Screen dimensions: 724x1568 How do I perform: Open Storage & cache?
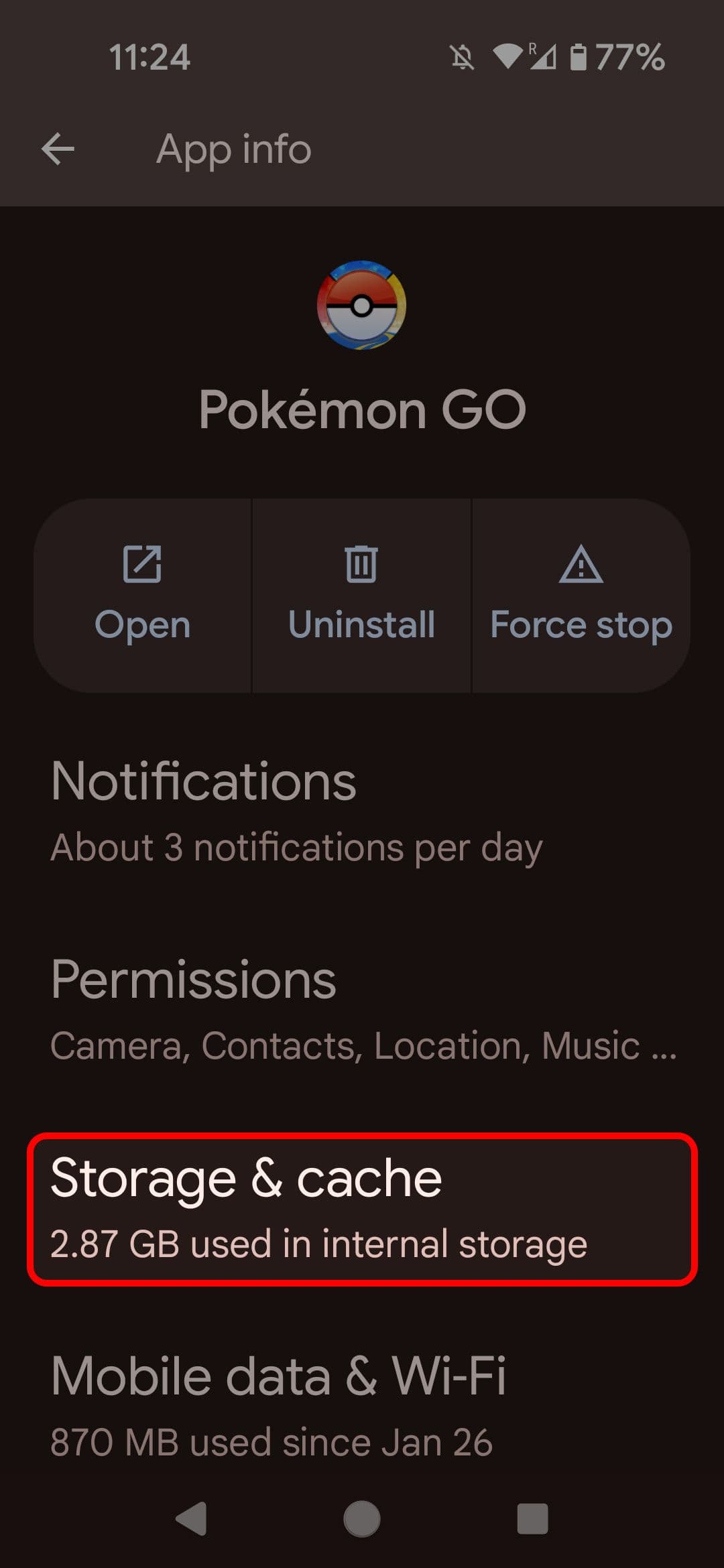[x=362, y=1208]
